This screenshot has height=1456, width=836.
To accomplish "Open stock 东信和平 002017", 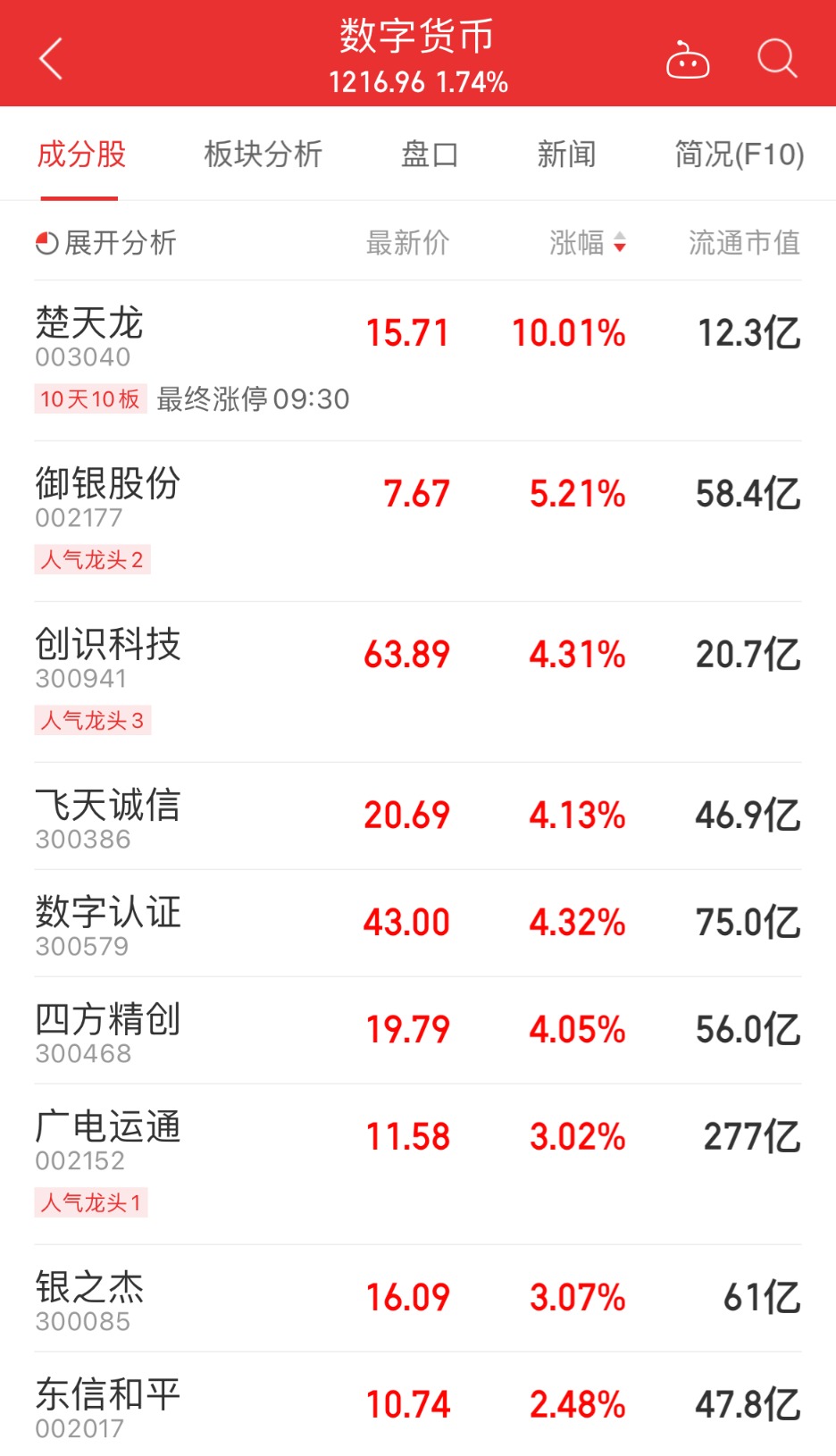I will (x=418, y=1404).
